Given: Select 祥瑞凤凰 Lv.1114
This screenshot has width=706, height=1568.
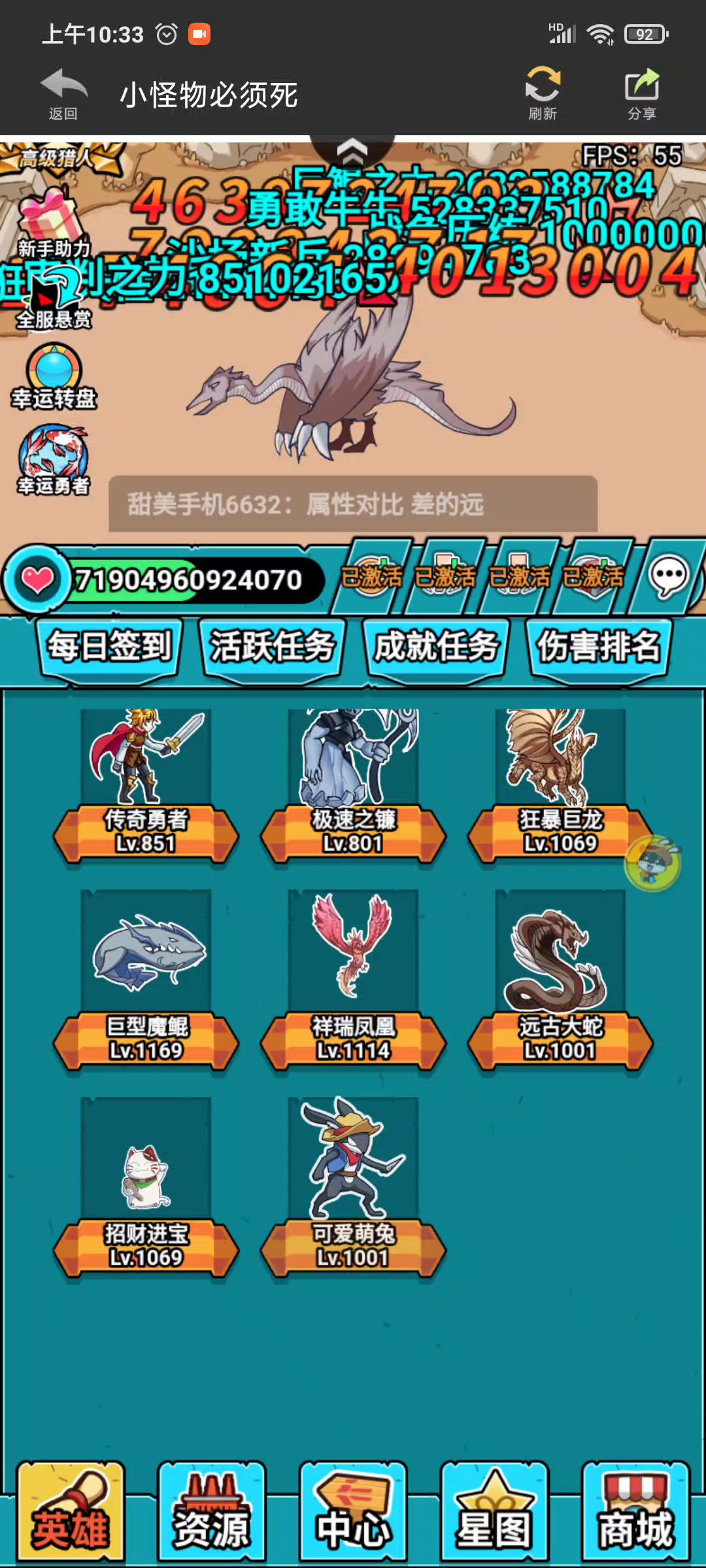Looking at the screenshot, I should (353, 980).
